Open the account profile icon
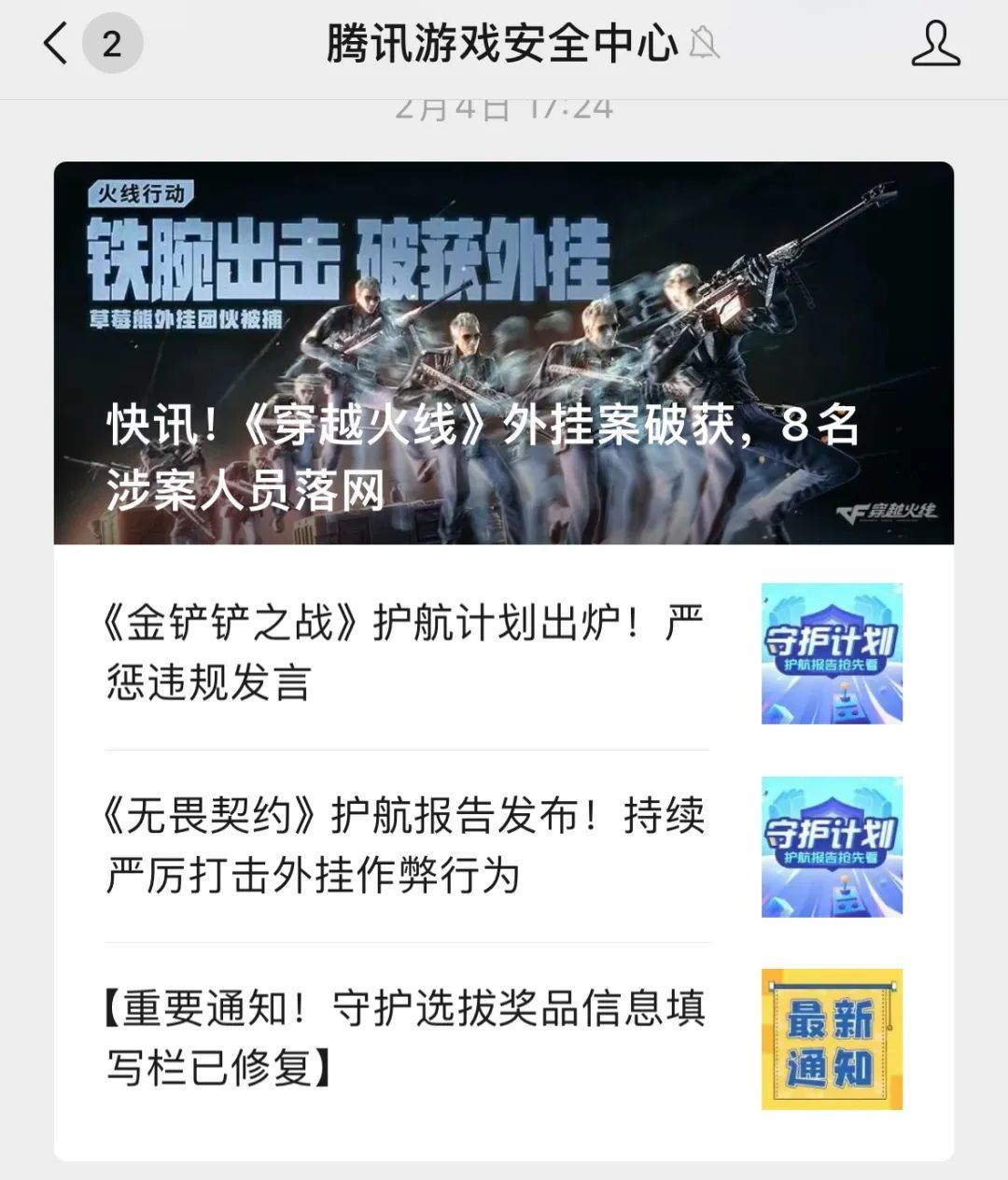This screenshot has height=1180, width=1008. pyautogui.click(x=935, y=44)
